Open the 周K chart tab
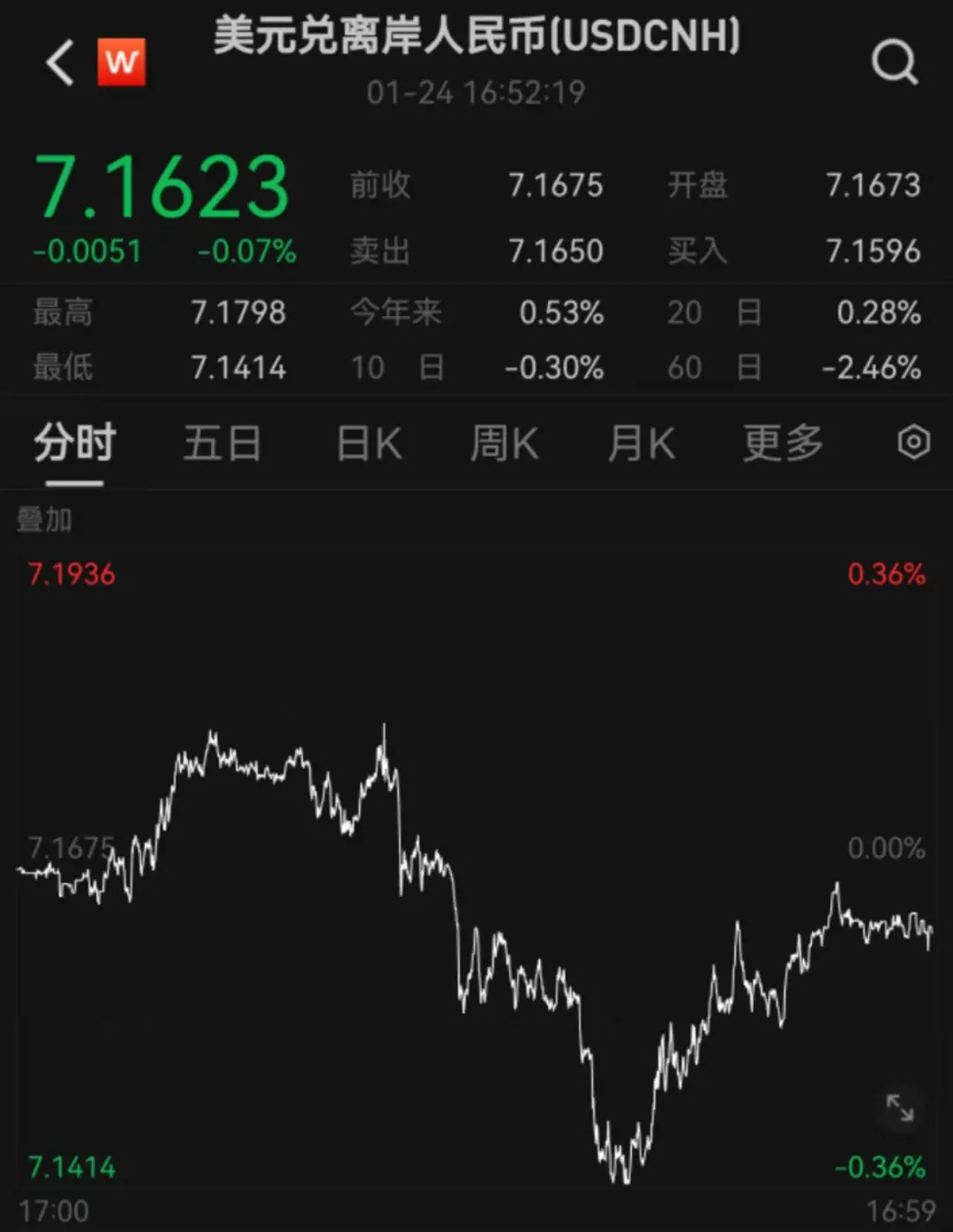The image size is (953, 1232). click(504, 443)
